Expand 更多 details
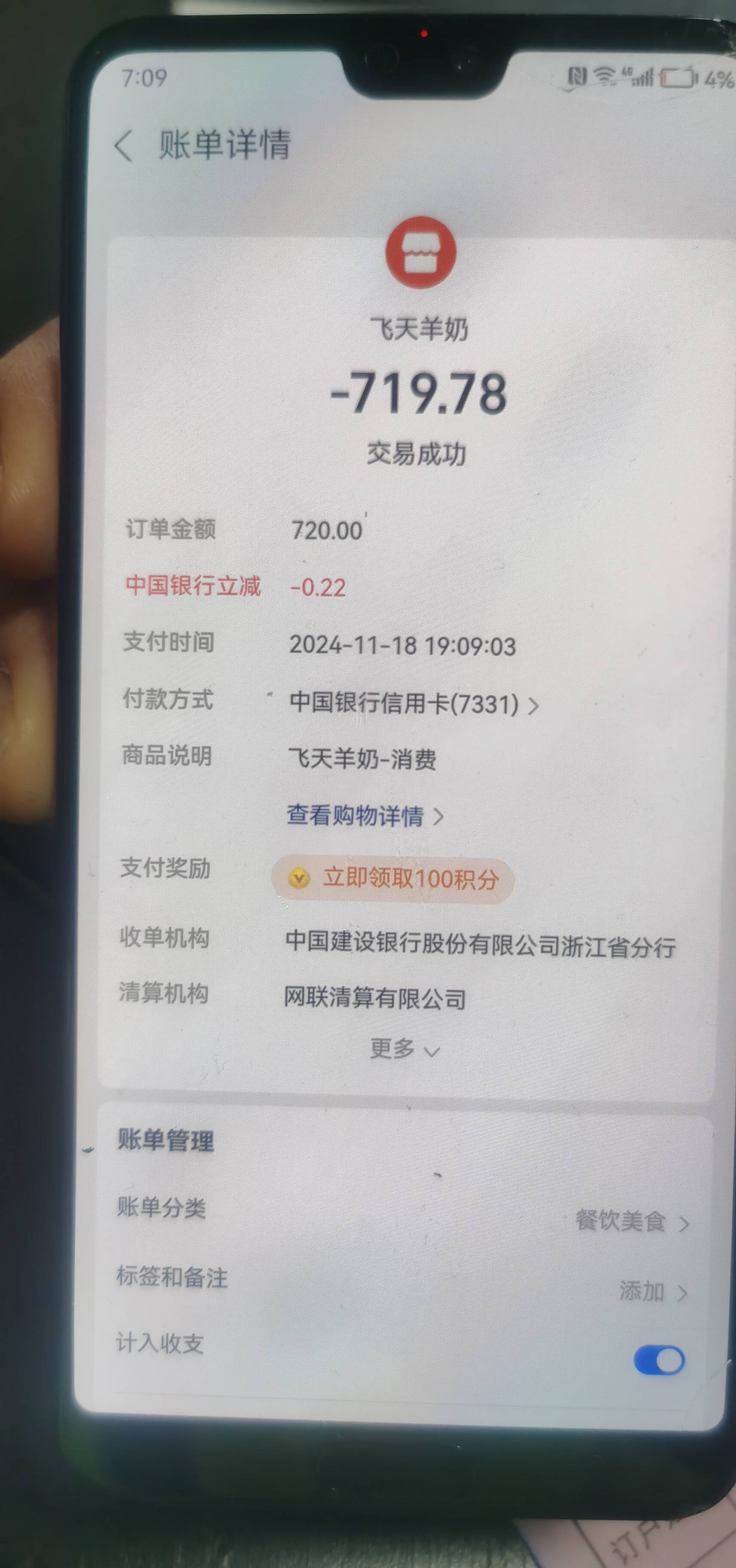 click(x=404, y=1049)
